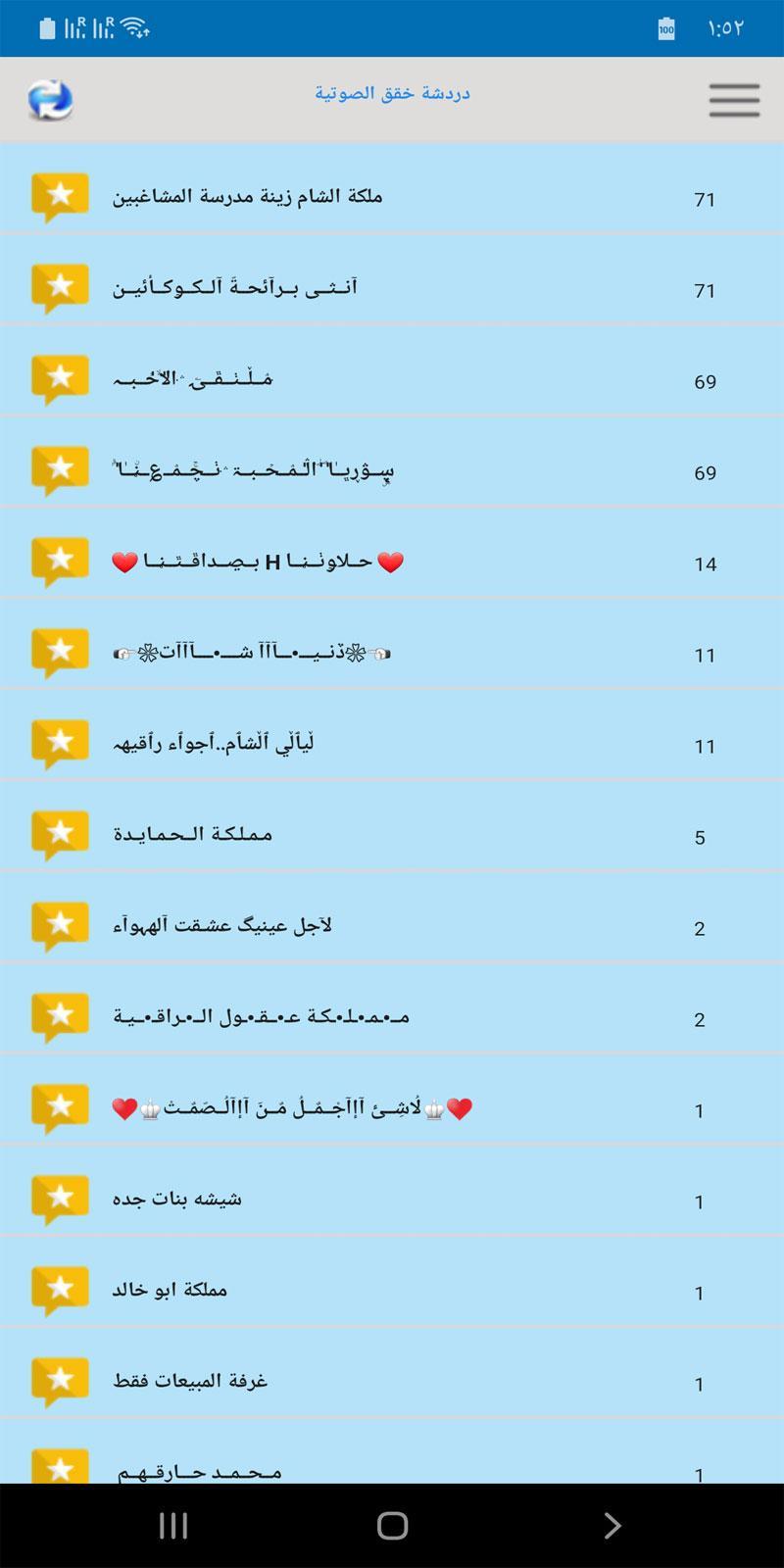
Task: Tap the system home button
Action: [x=392, y=1525]
